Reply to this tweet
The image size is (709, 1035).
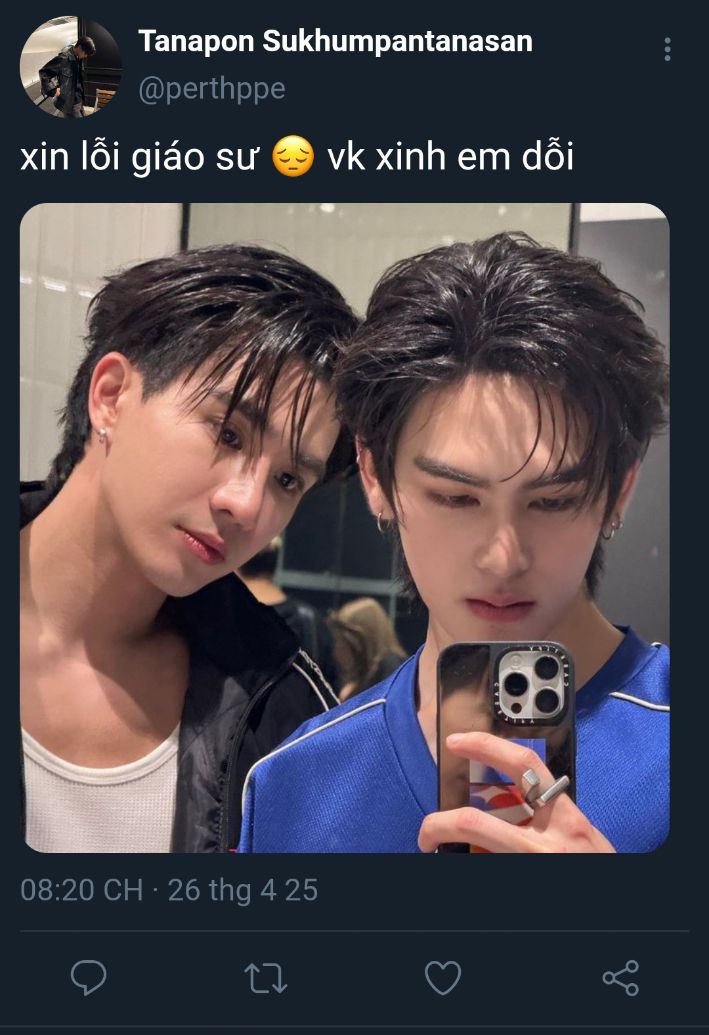89,977
